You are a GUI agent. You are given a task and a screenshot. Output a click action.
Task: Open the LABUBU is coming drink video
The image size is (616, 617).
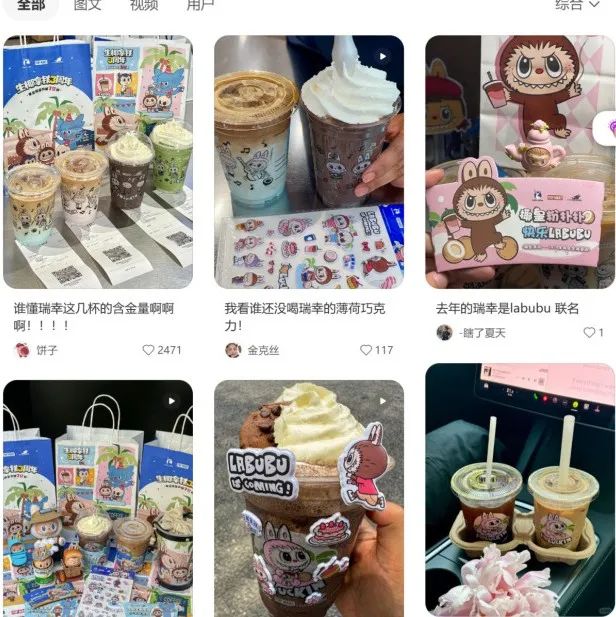click(309, 498)
